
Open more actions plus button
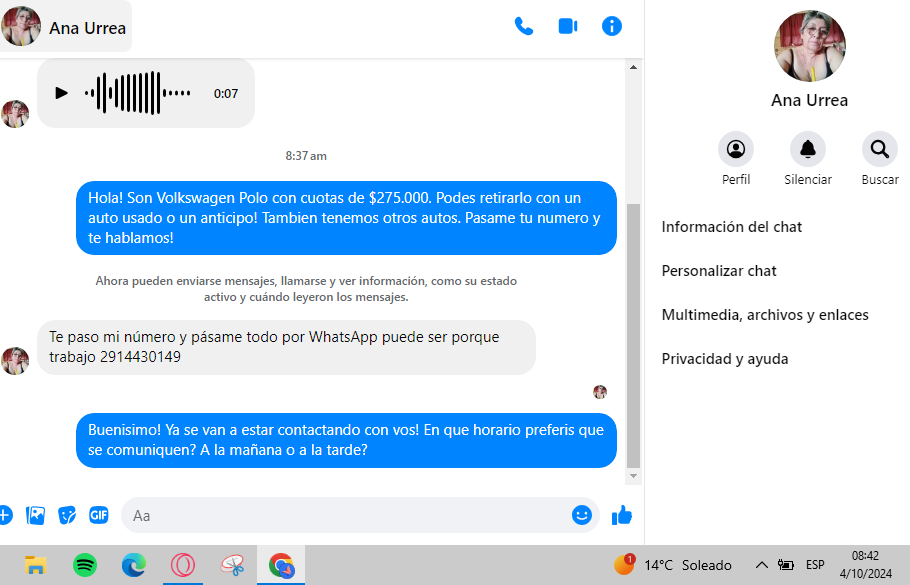tap(5, 515)
